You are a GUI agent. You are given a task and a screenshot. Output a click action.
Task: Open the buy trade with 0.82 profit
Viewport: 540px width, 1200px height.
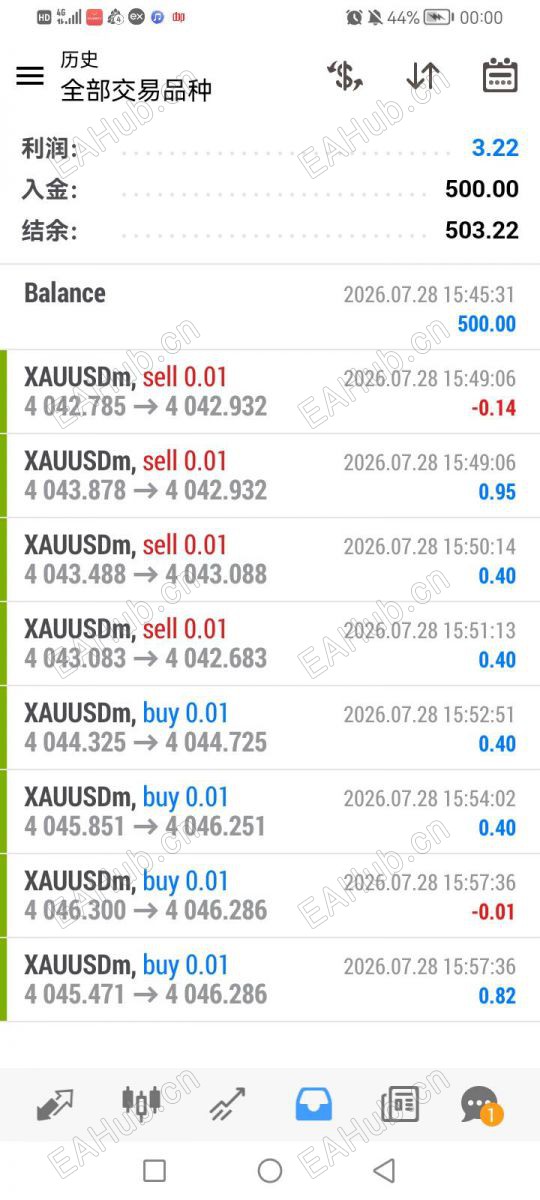point(270,980)
